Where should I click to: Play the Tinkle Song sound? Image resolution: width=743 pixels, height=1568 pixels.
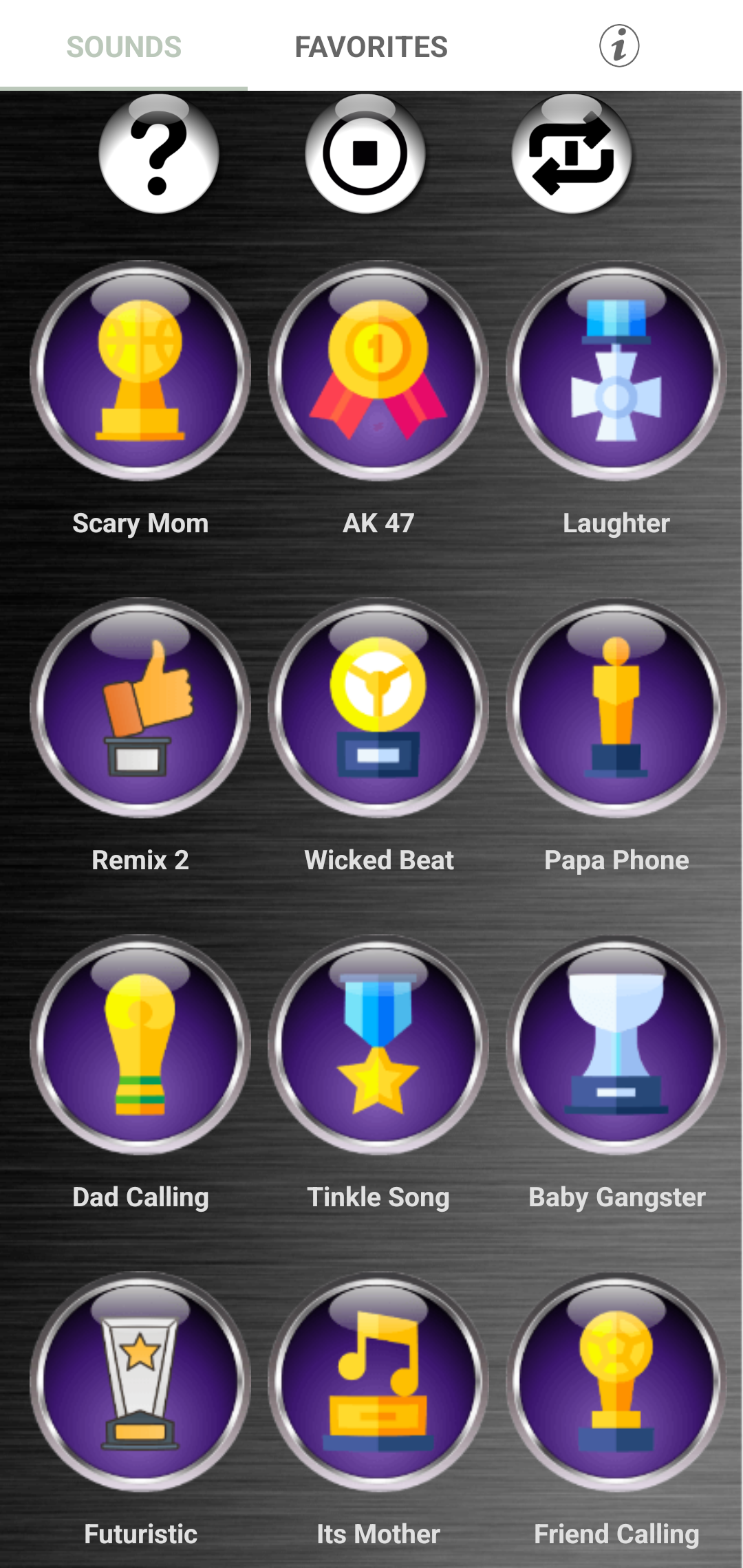(x=378, y=1045)
